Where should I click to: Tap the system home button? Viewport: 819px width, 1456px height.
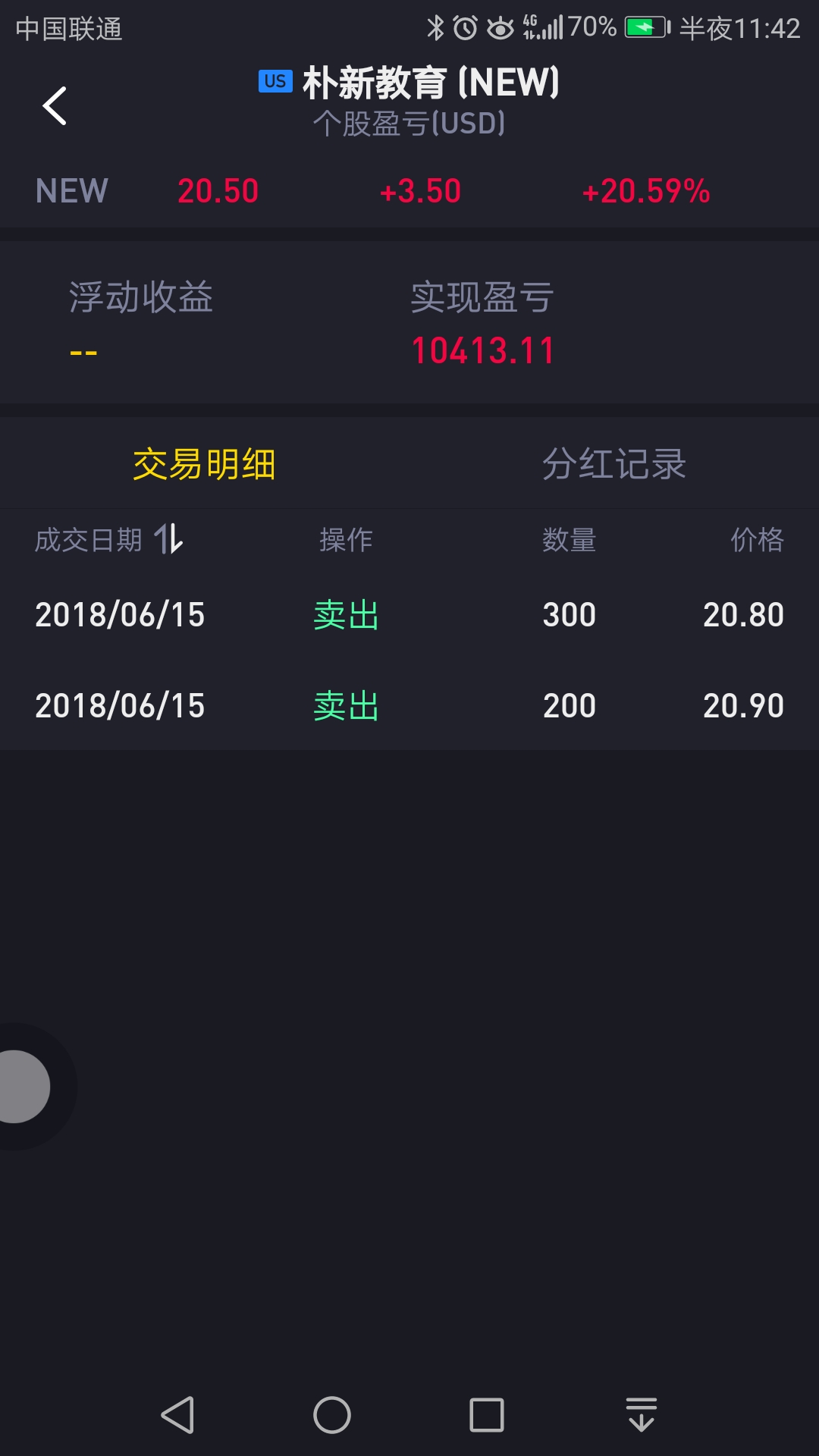332,1415
